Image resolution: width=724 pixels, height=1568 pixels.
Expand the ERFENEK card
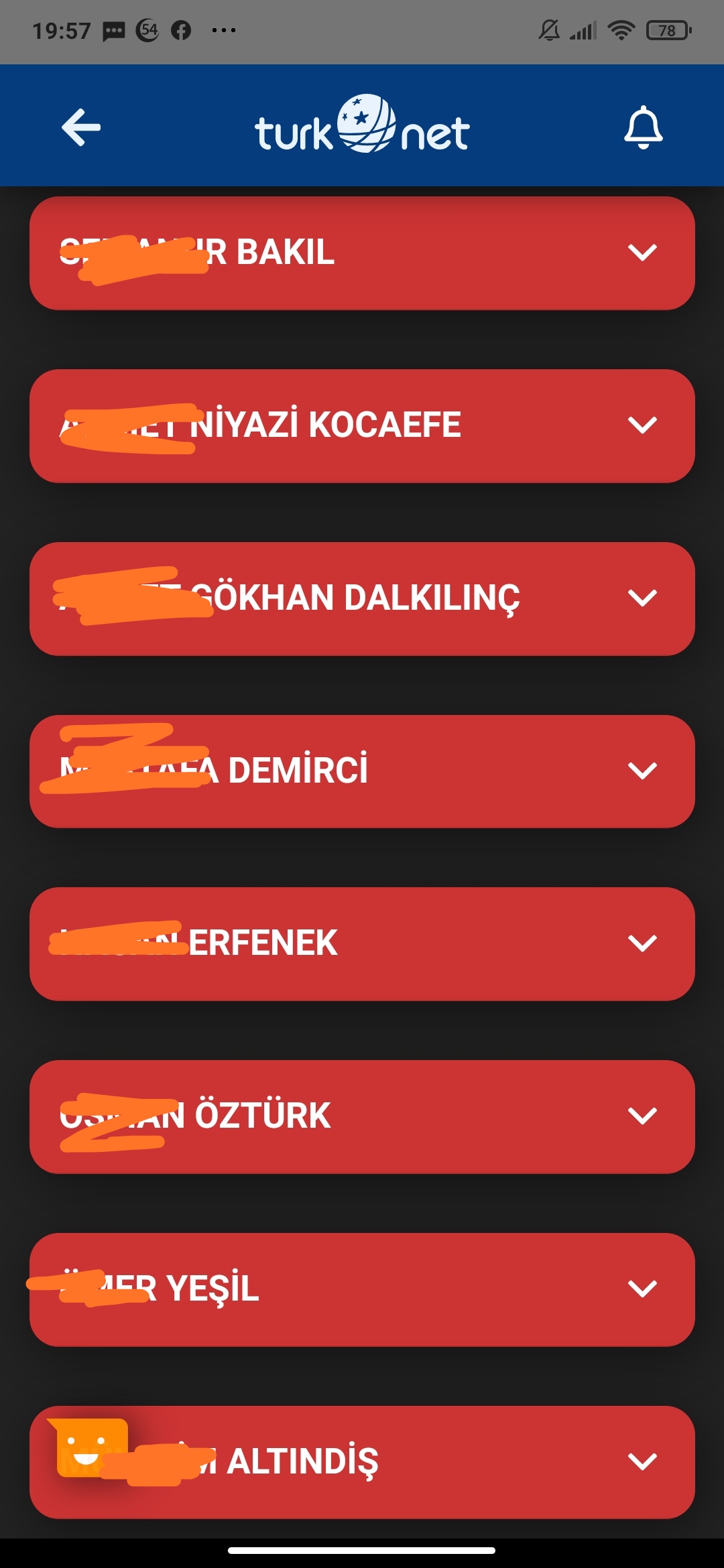[362, 944]
